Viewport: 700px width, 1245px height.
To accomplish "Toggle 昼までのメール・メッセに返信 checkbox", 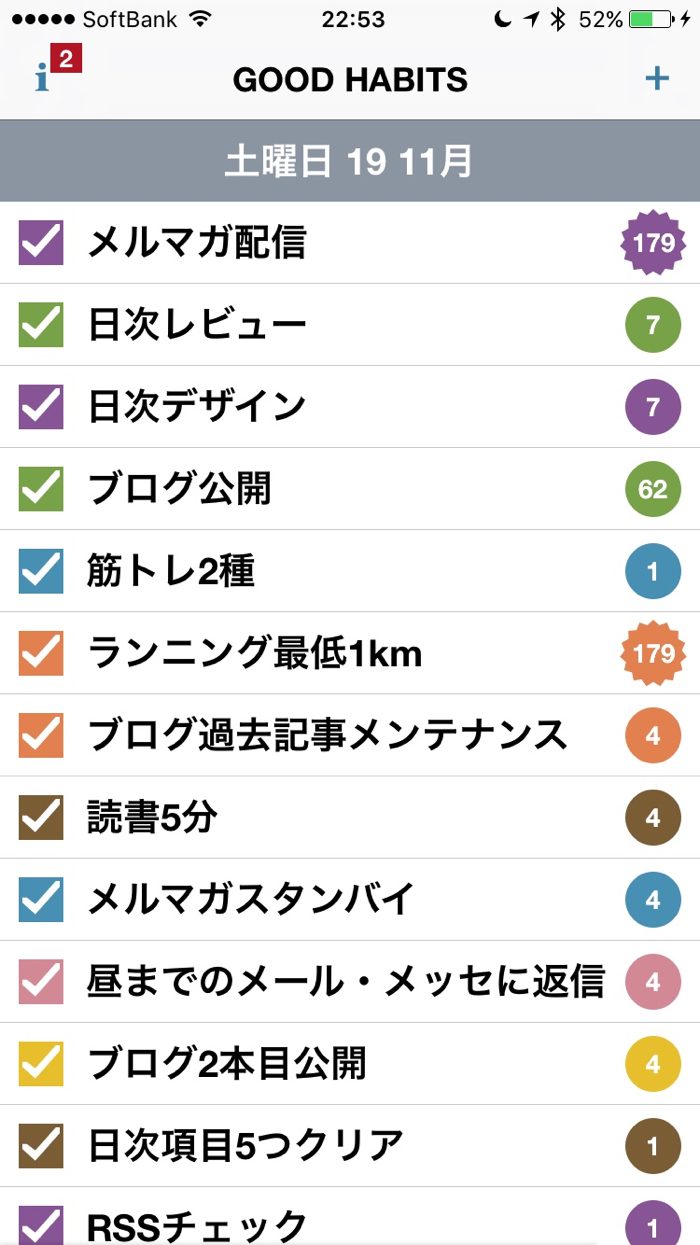I will [41, 981].
